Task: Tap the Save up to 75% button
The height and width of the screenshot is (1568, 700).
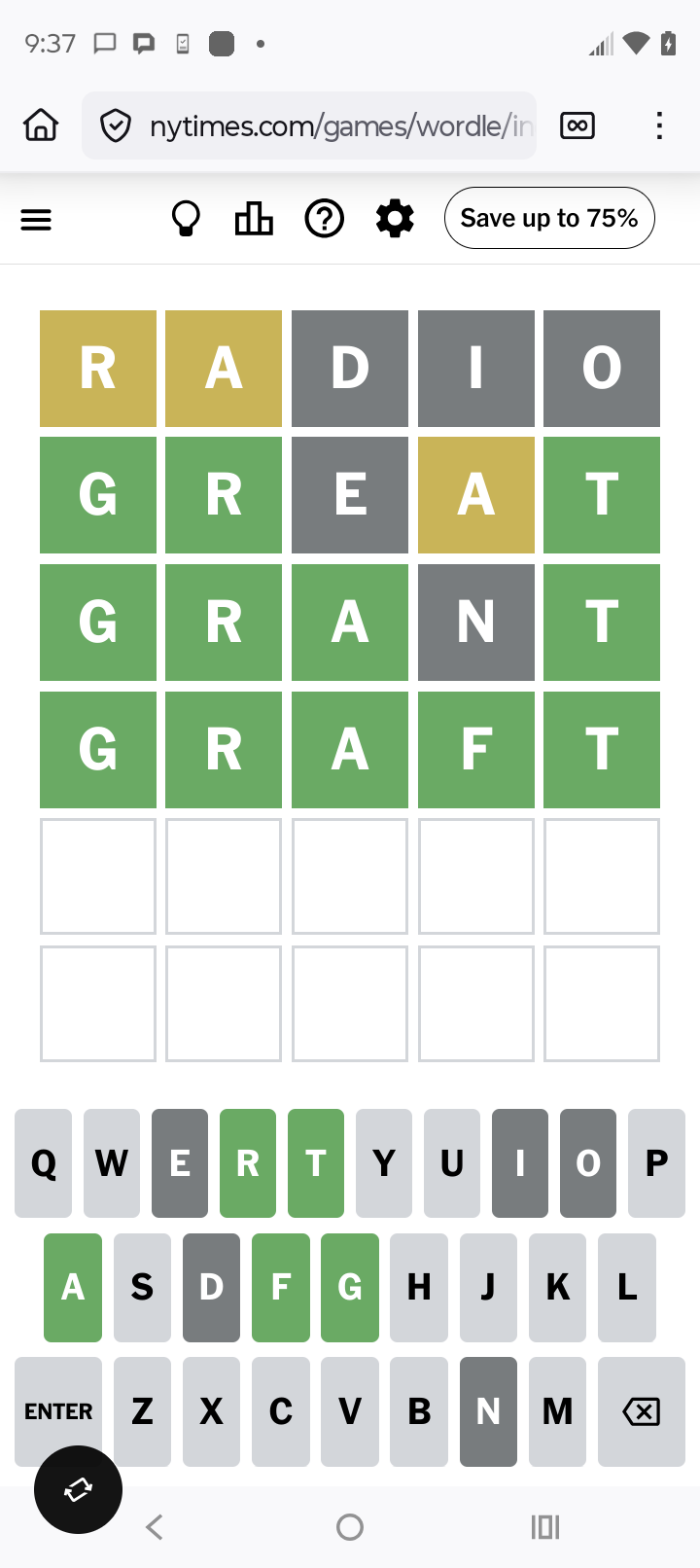Action: (x=549, y=218)
